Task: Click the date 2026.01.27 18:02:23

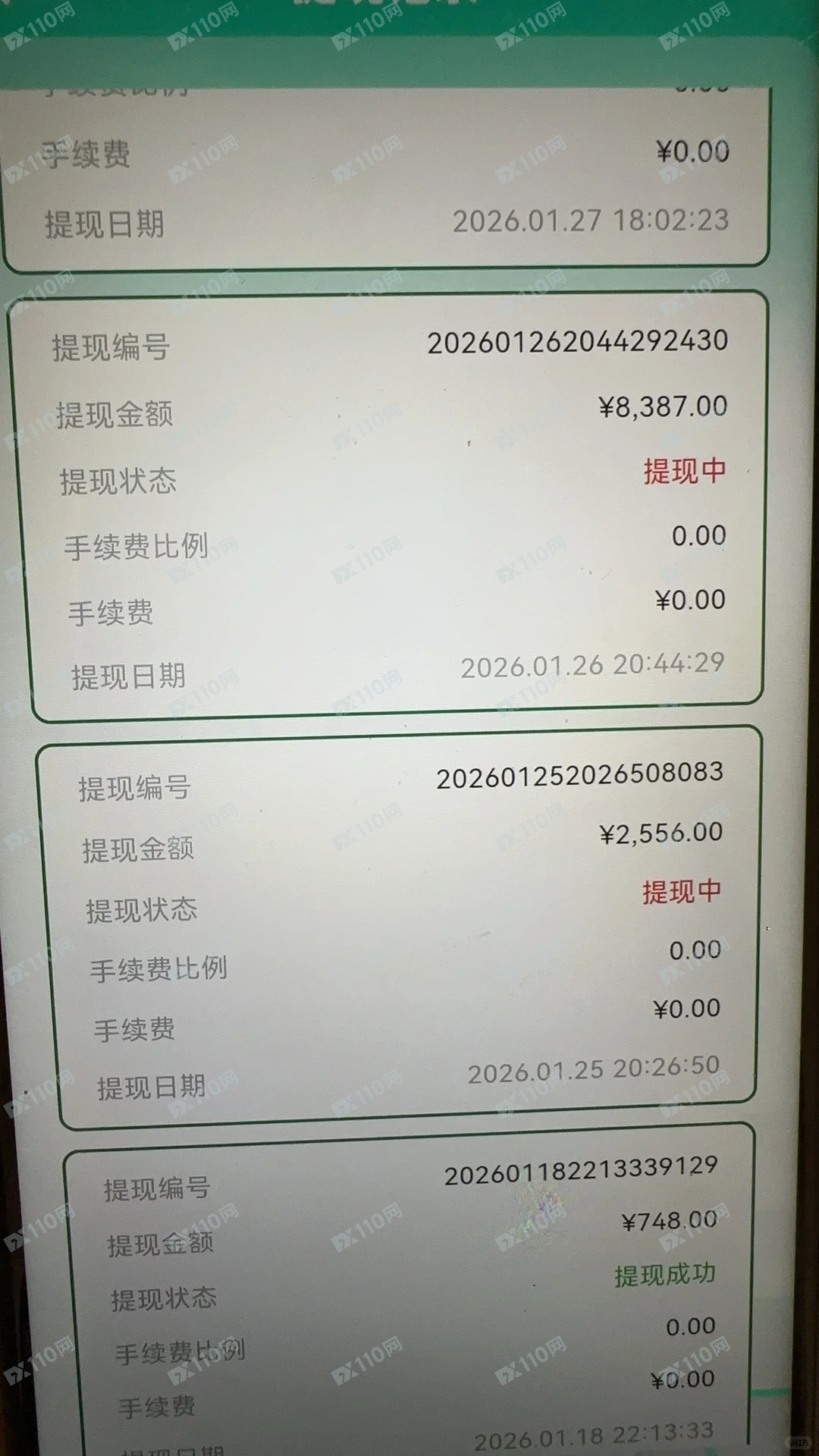Action: [x=591, y=221]
